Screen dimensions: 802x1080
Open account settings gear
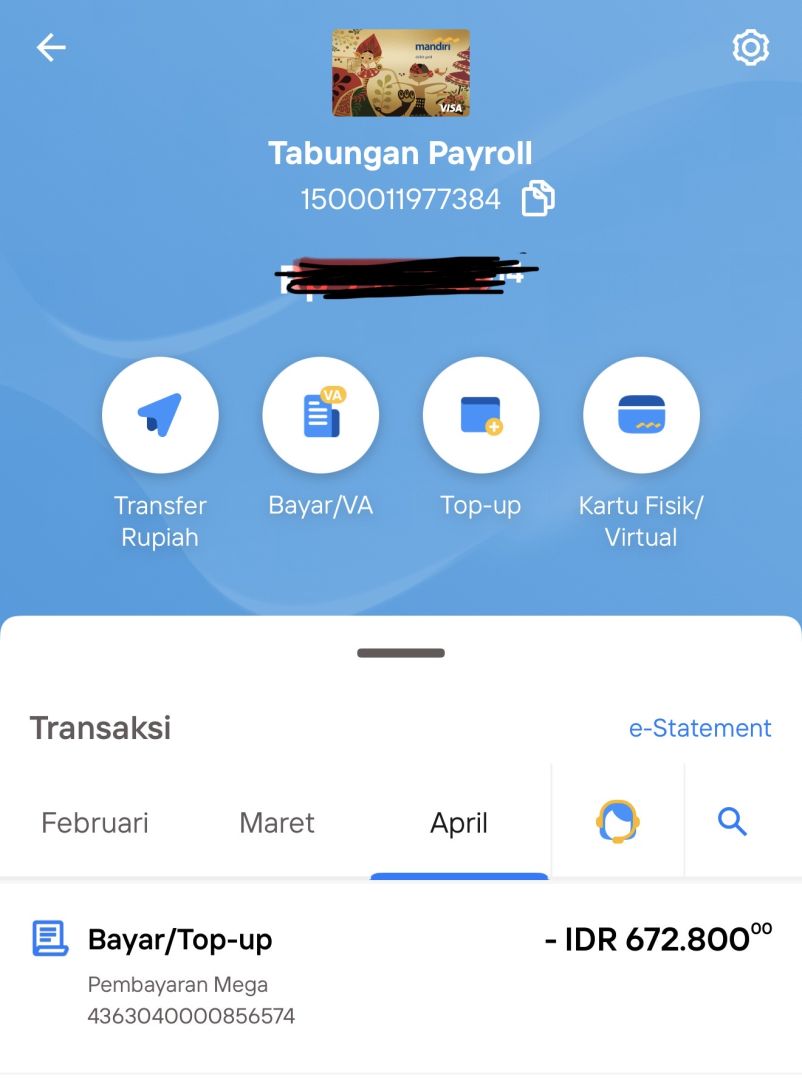(750, 48)
